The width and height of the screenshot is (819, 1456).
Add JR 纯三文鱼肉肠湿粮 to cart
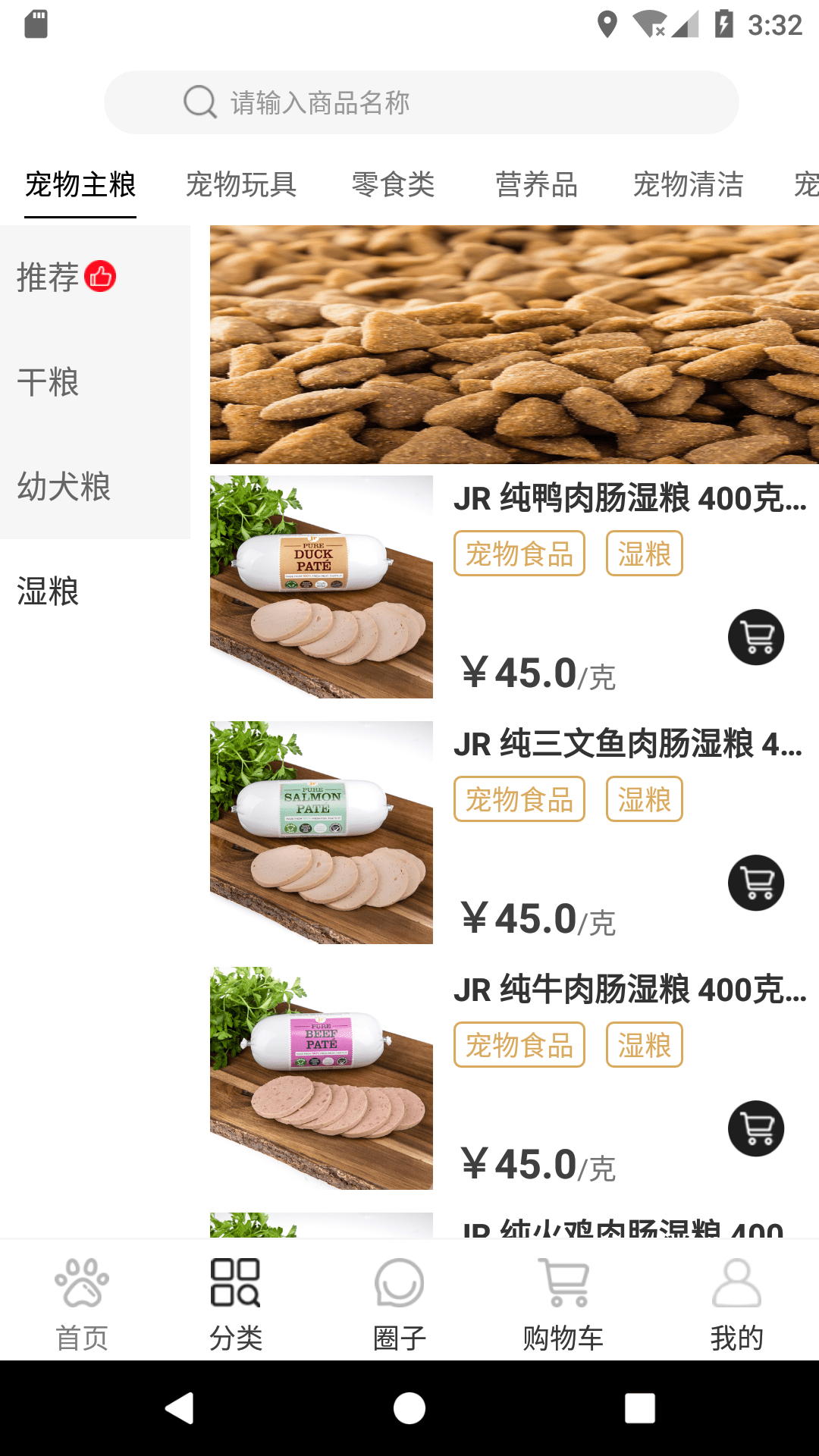click(756, 883)
